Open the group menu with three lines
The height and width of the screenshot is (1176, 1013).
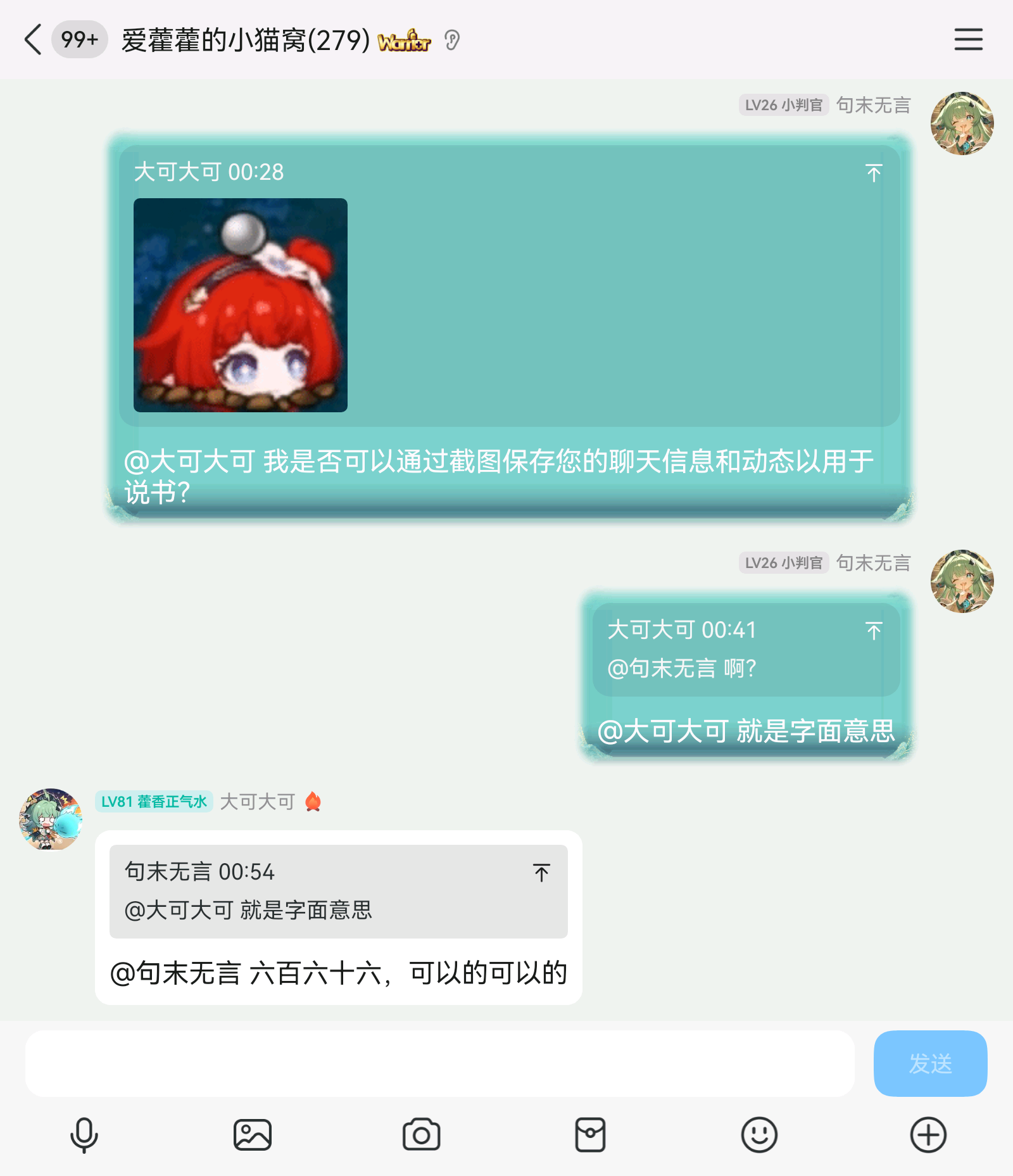[968, 40]
